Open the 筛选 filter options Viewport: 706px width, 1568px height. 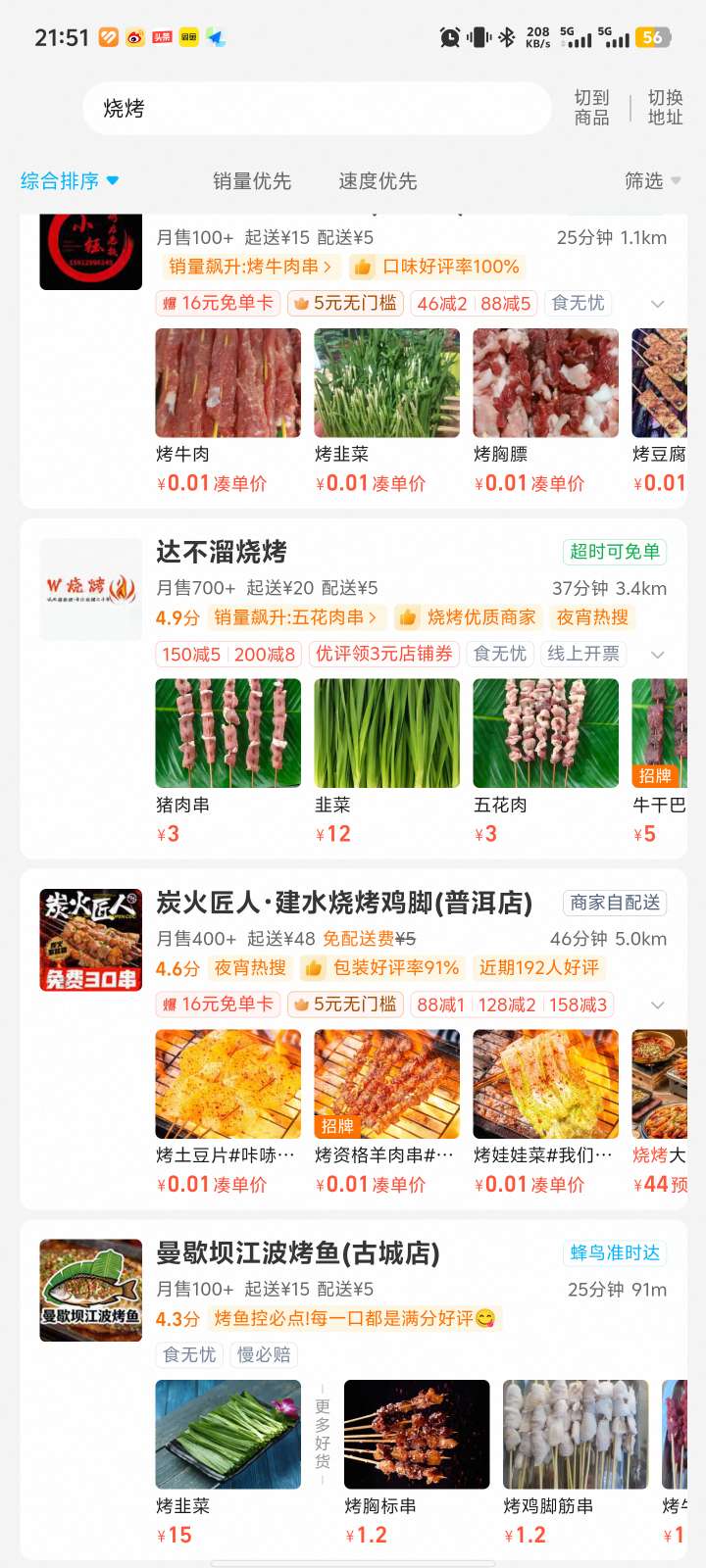tap(652, 181)
